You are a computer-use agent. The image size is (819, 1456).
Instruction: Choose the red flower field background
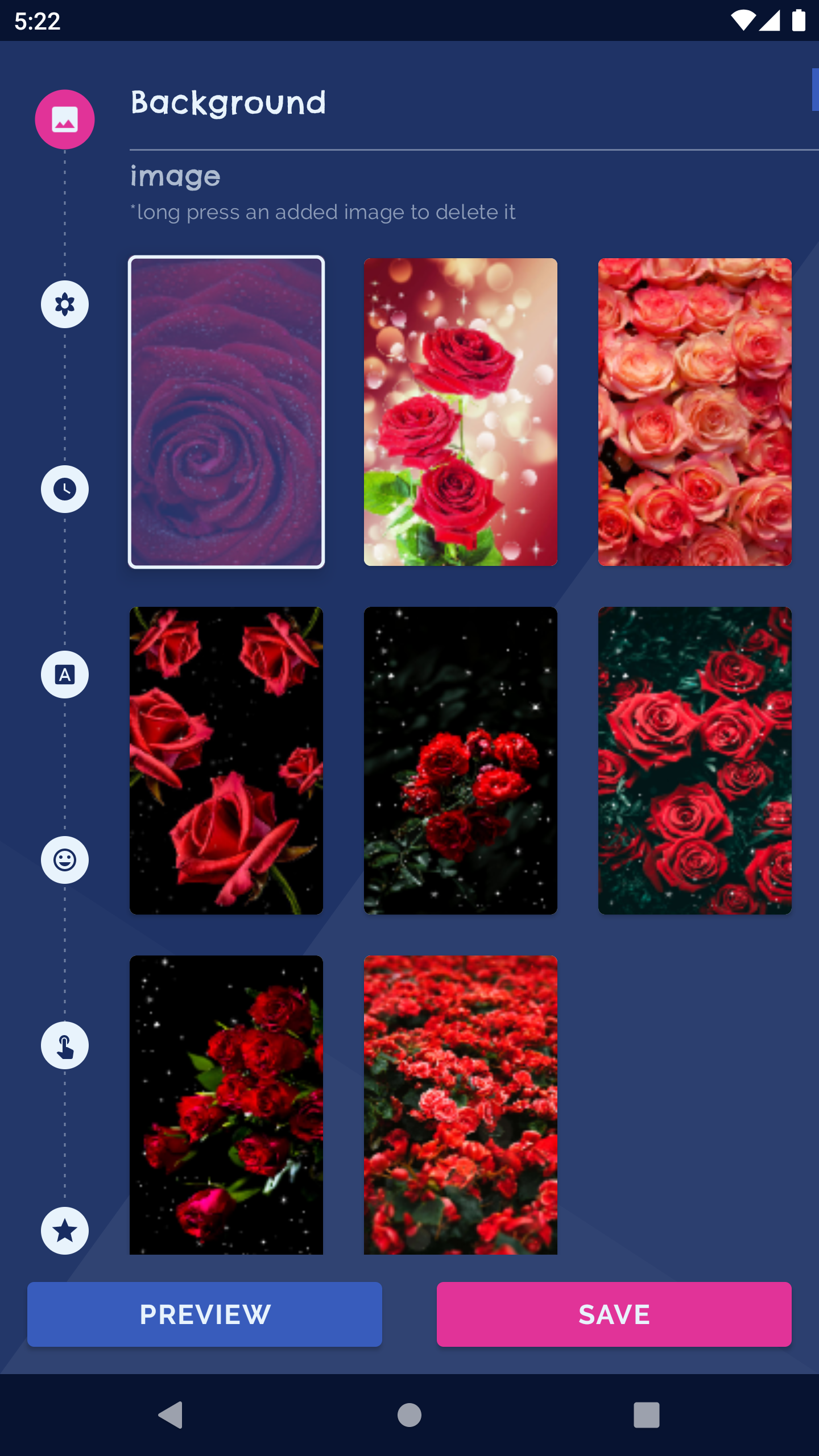[x=461, y=1105]
